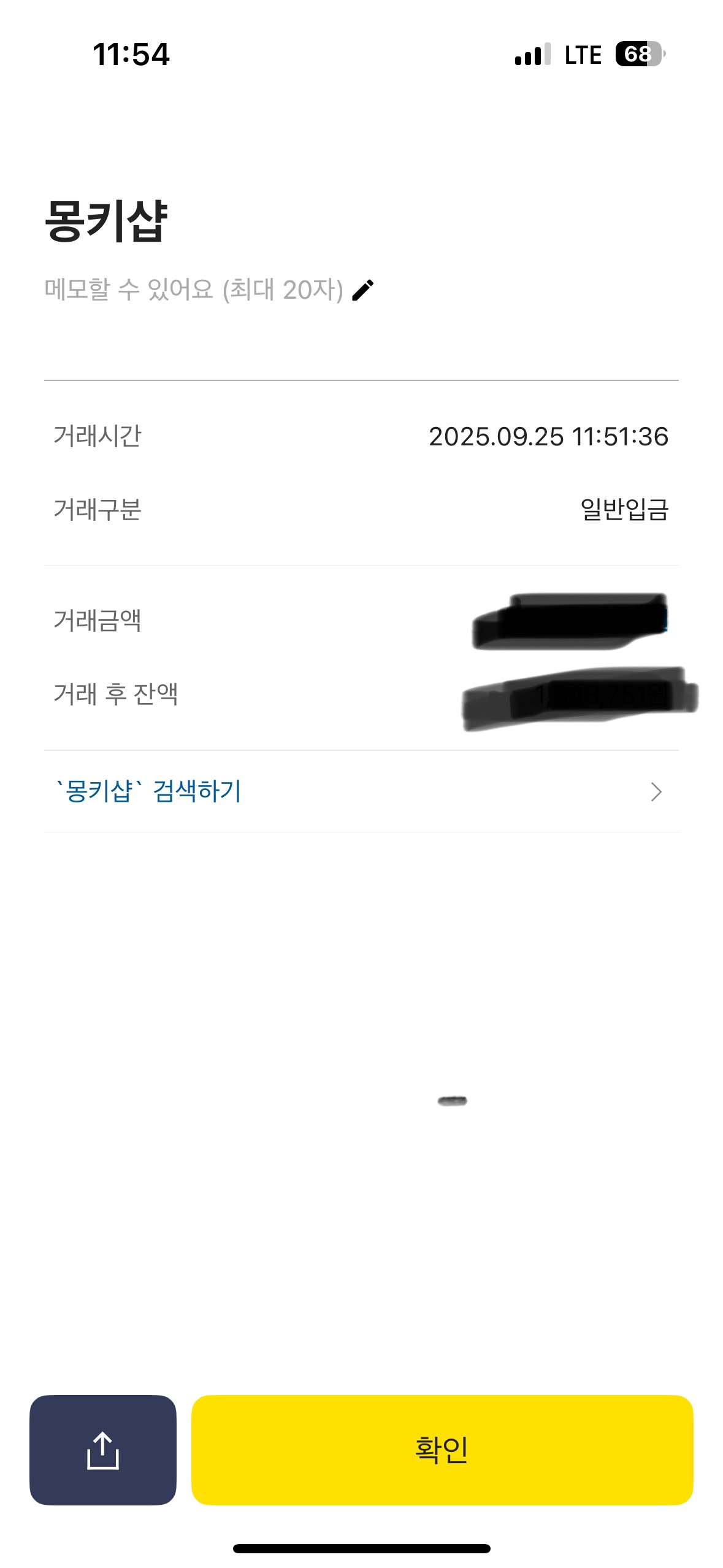Screen dimensions: 723x1568
Task: Share this transaction detail
Action: (x=103, y=1450)
